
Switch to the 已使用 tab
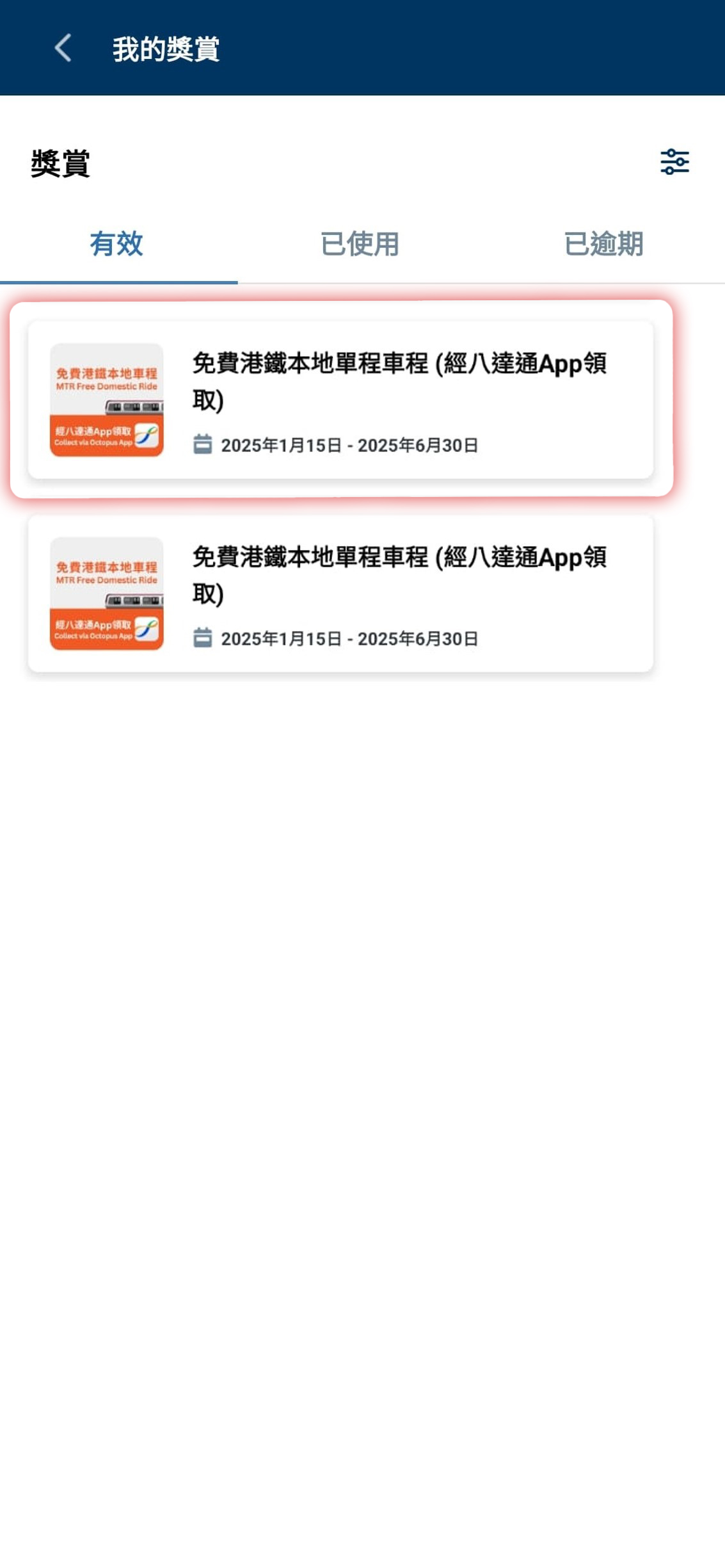[x=360, y=244]
